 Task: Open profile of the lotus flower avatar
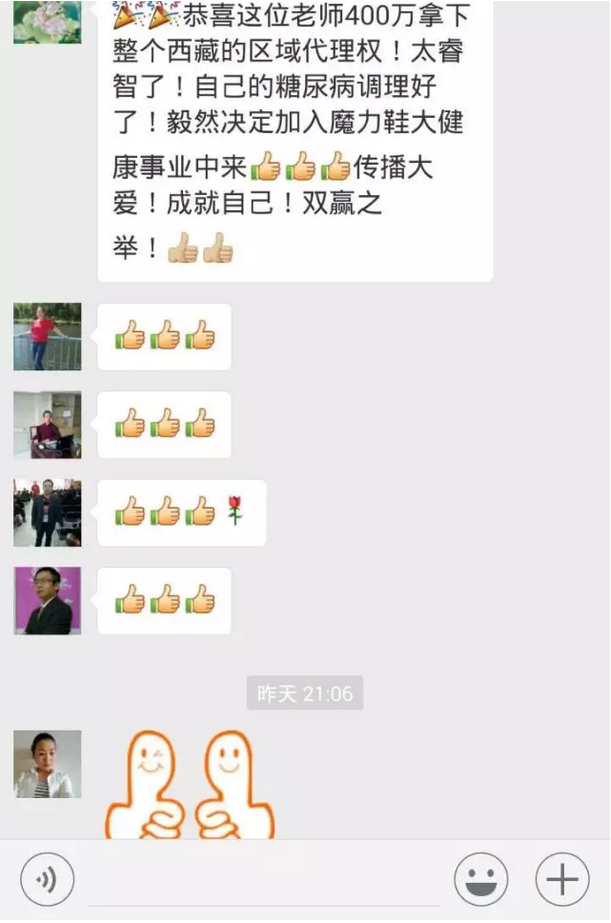coord(47,20)
